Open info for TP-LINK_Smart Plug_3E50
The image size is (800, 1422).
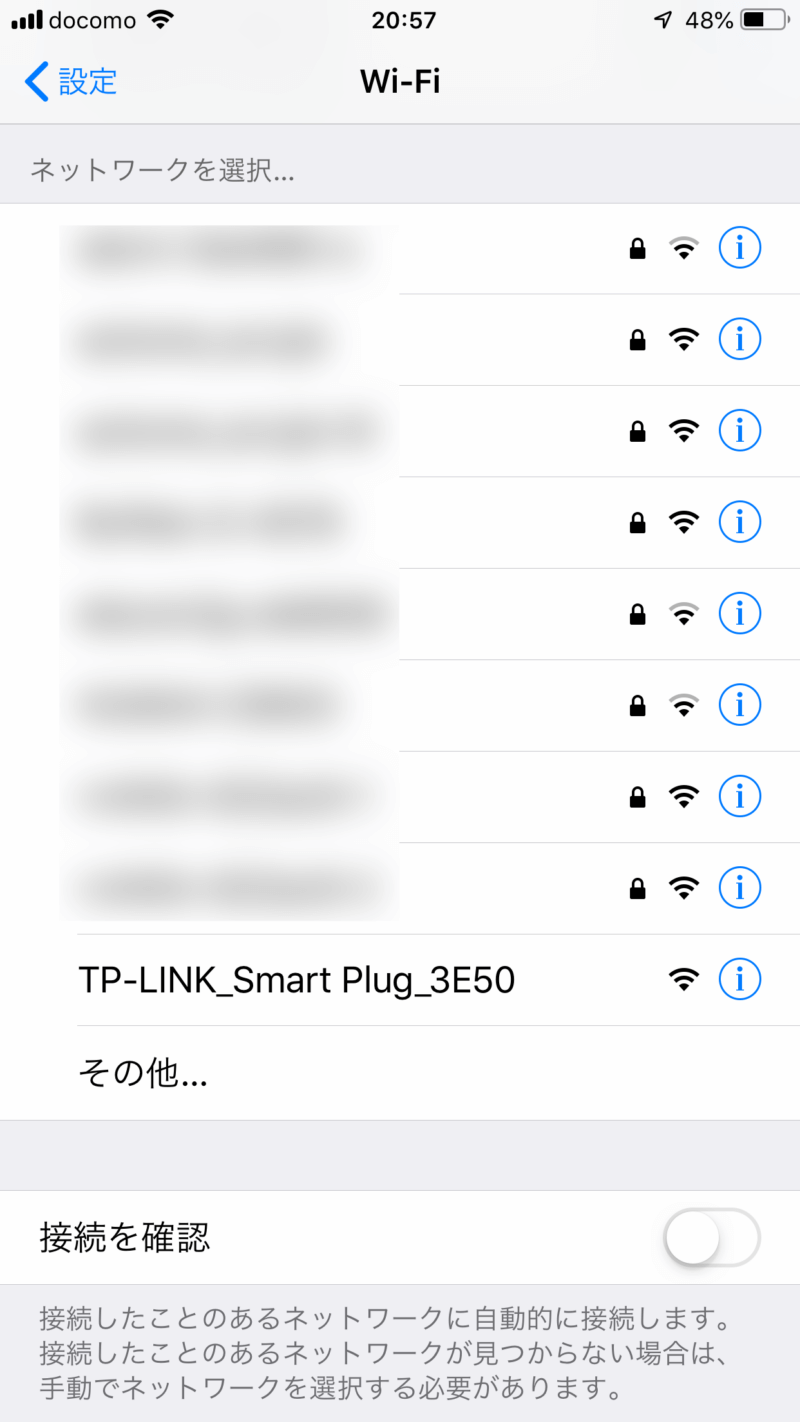pos(740,979)
